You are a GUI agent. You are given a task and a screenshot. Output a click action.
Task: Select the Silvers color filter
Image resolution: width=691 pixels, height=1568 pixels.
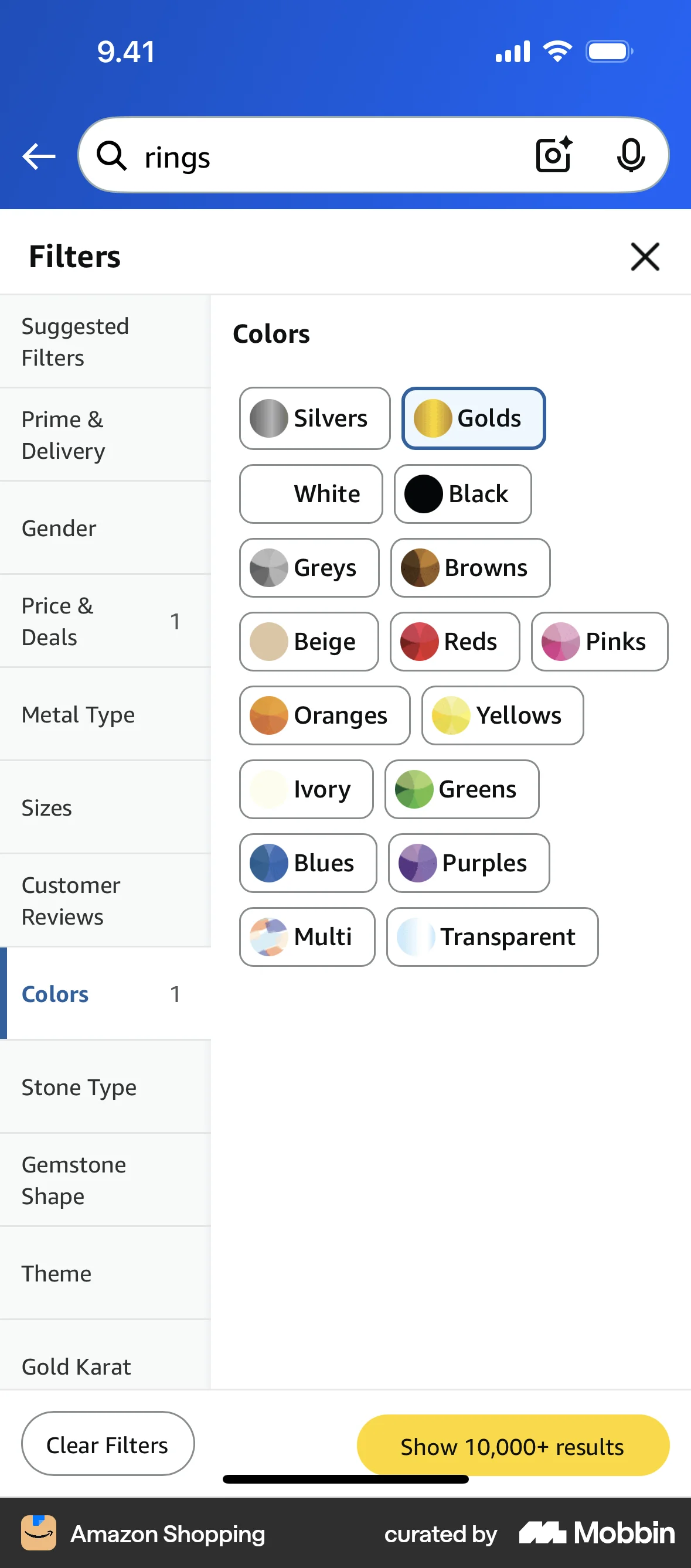click(x=314, y=418)
